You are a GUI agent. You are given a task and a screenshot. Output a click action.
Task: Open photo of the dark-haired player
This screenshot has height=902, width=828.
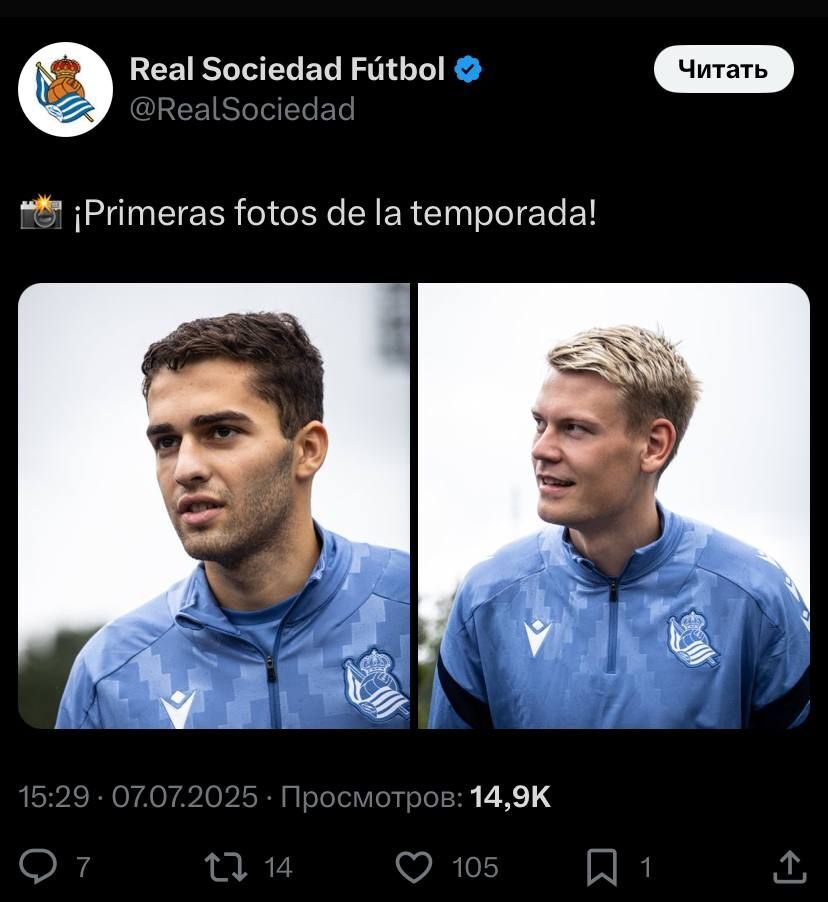(x=214, y=505)
